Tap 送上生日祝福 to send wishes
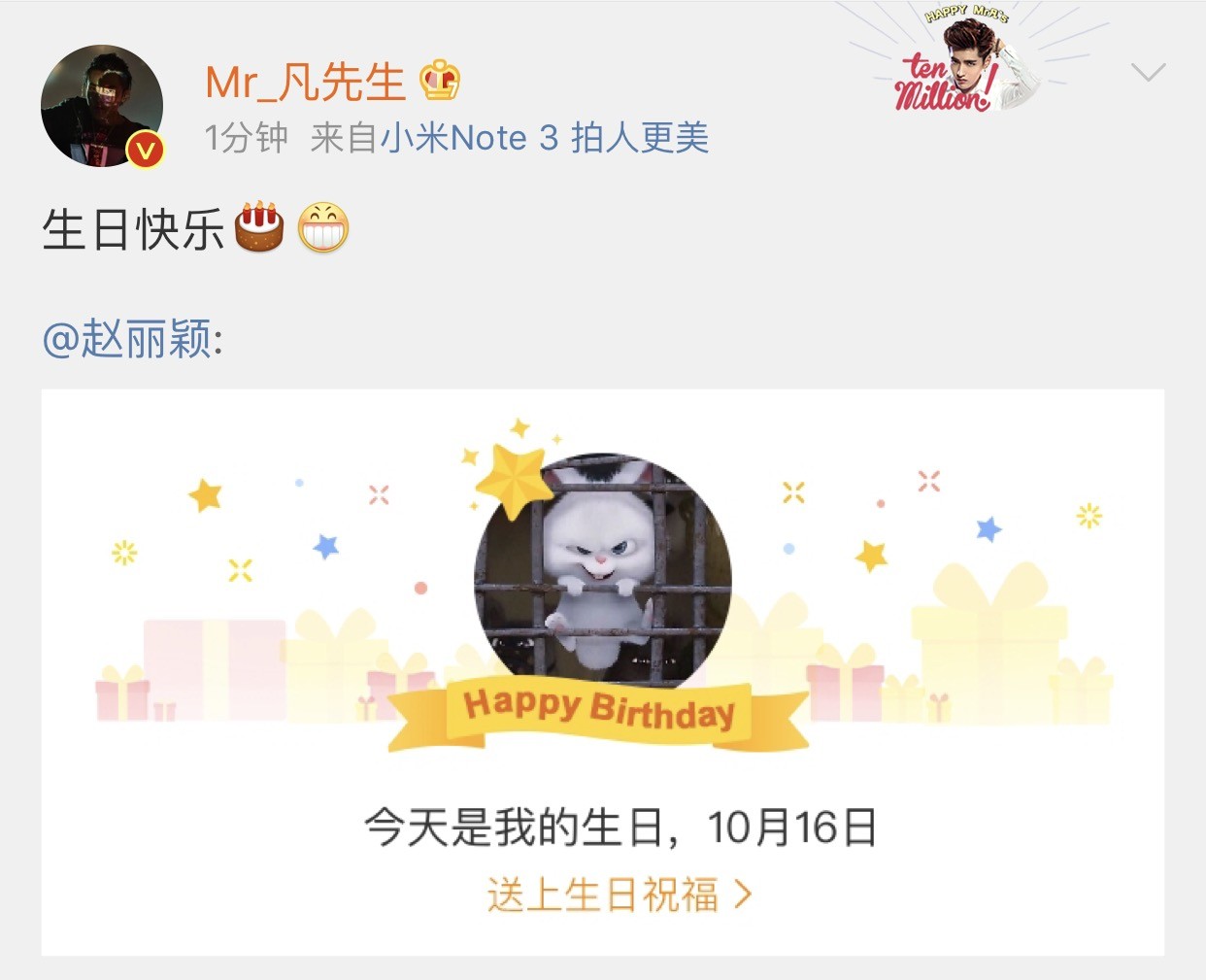The image size is (1206, 980). [x=619, y=895]
